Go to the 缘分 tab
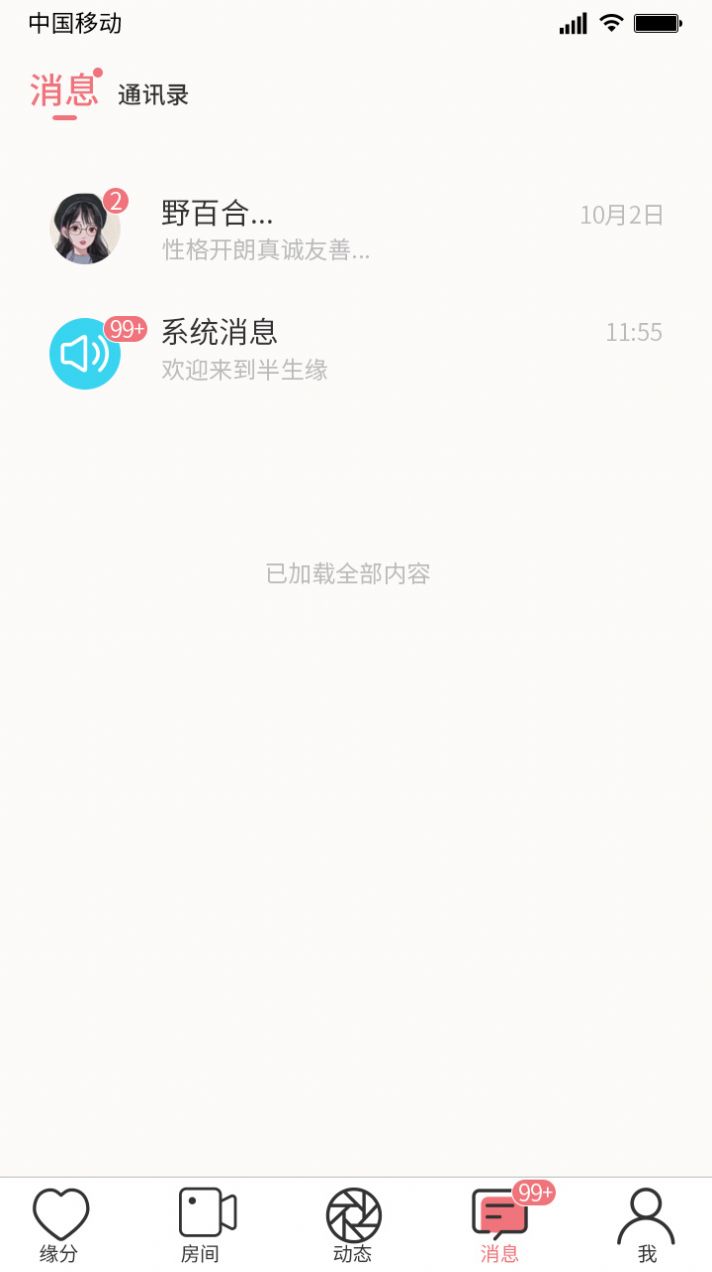712x1272 pixels. 60,1225
